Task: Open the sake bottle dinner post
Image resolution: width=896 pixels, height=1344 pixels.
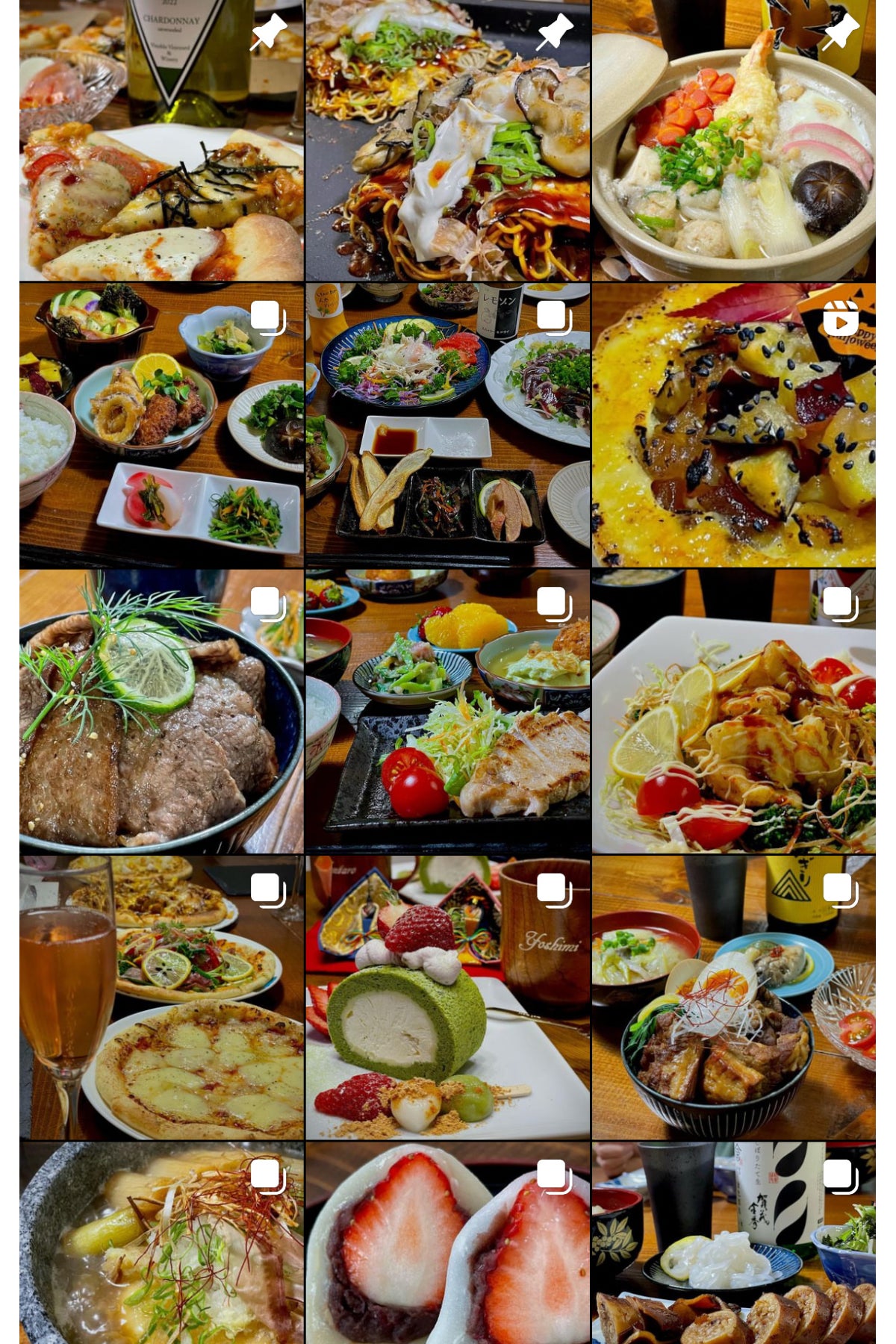Action: coord(733,1243)
